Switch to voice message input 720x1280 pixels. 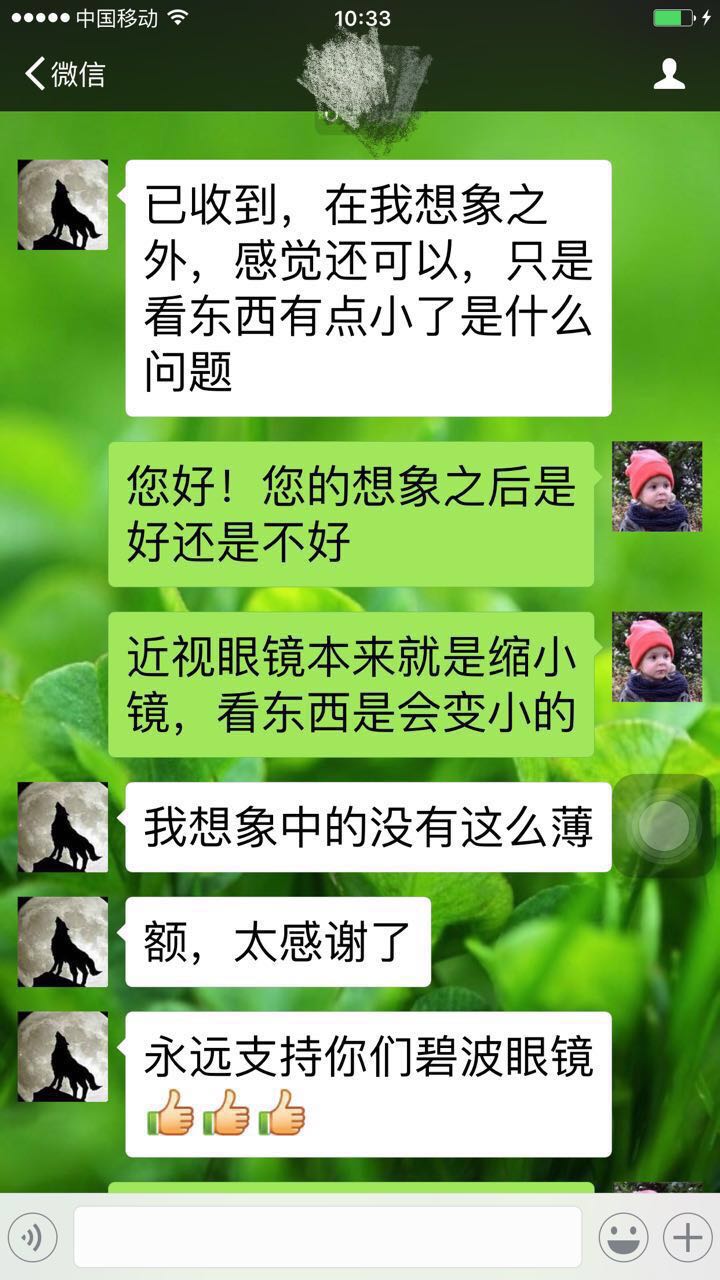tap(32, 1238)
